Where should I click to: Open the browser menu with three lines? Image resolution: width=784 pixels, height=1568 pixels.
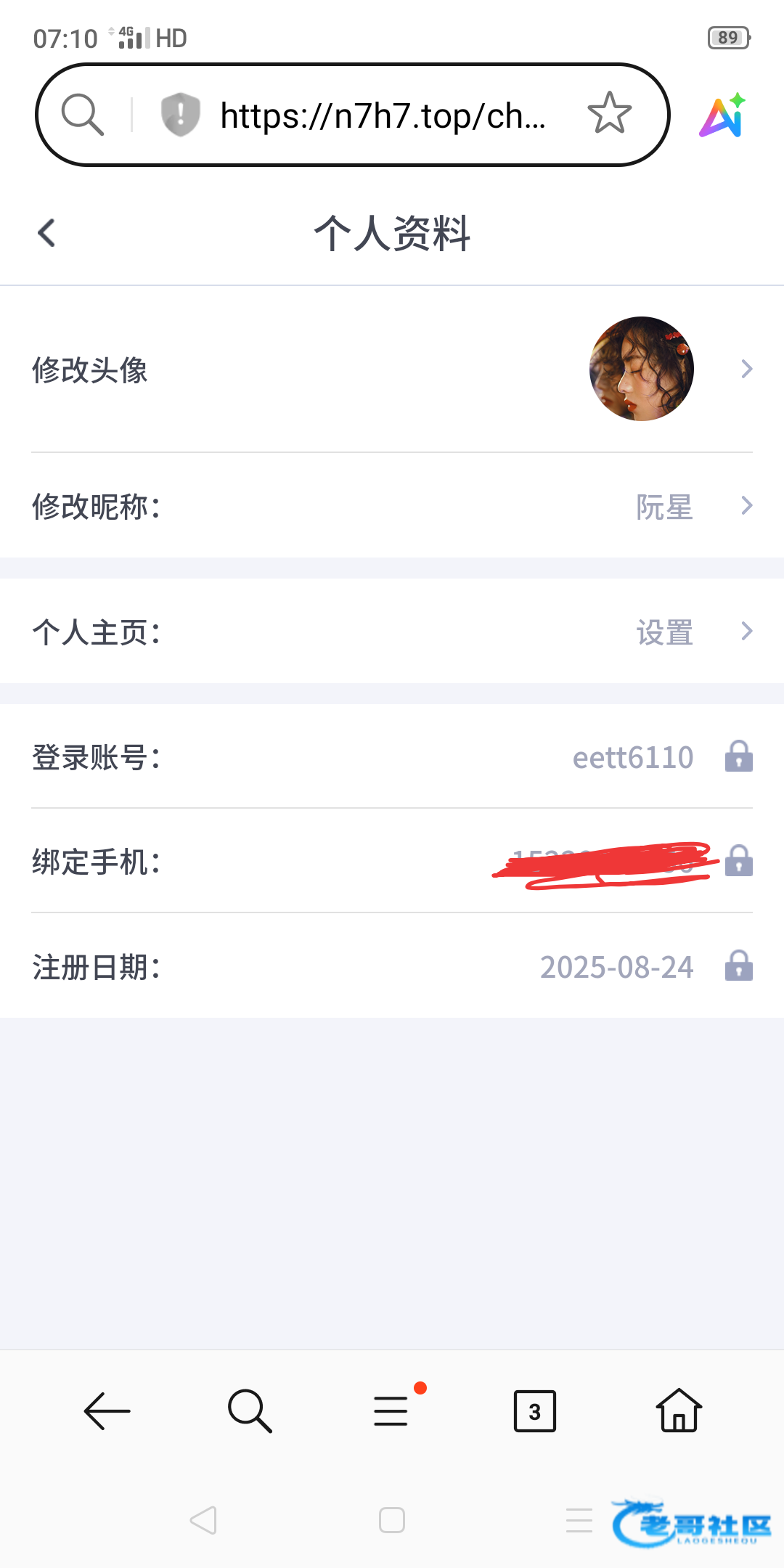pos(391,1411)
